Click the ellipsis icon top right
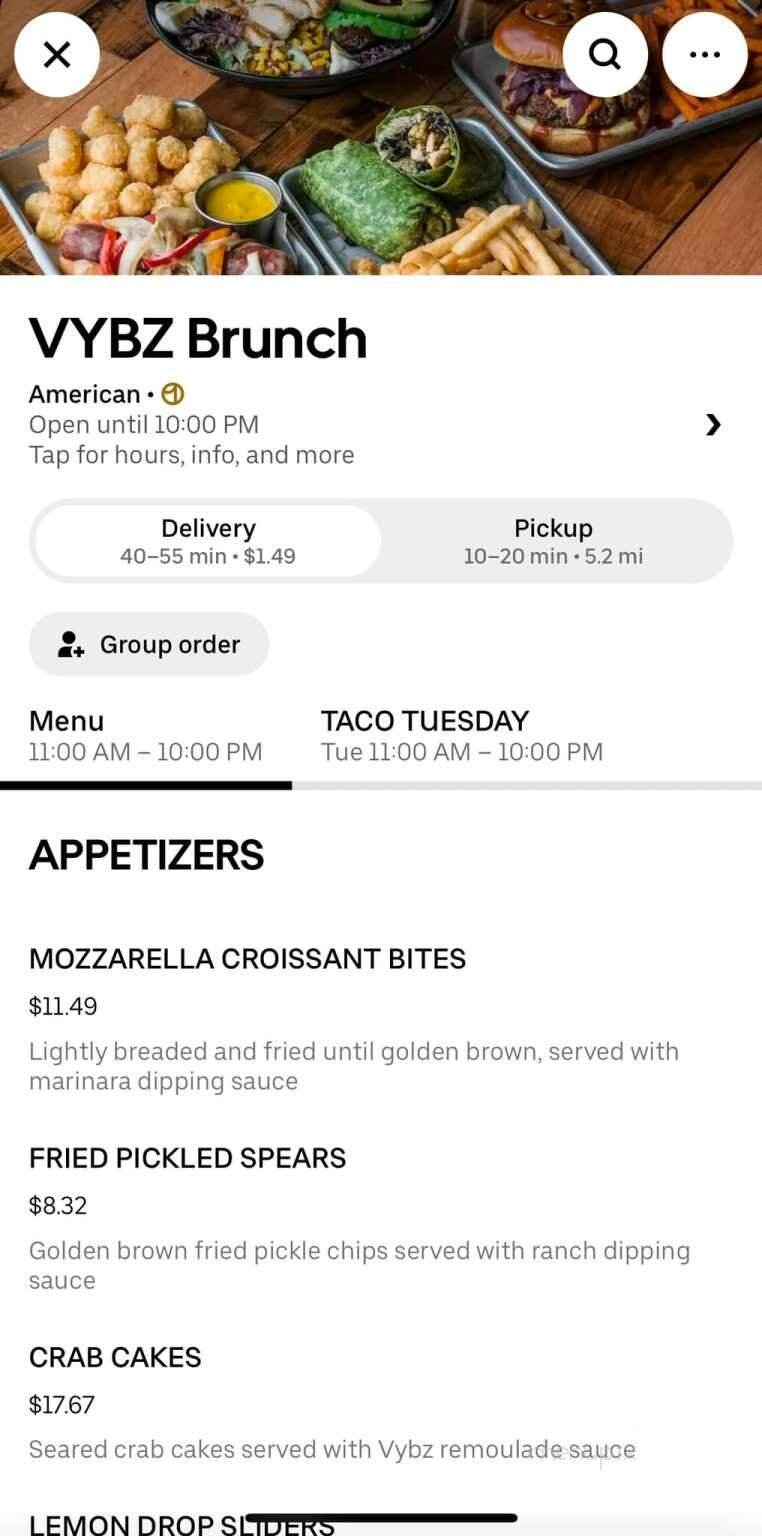 tap(705, 55)
